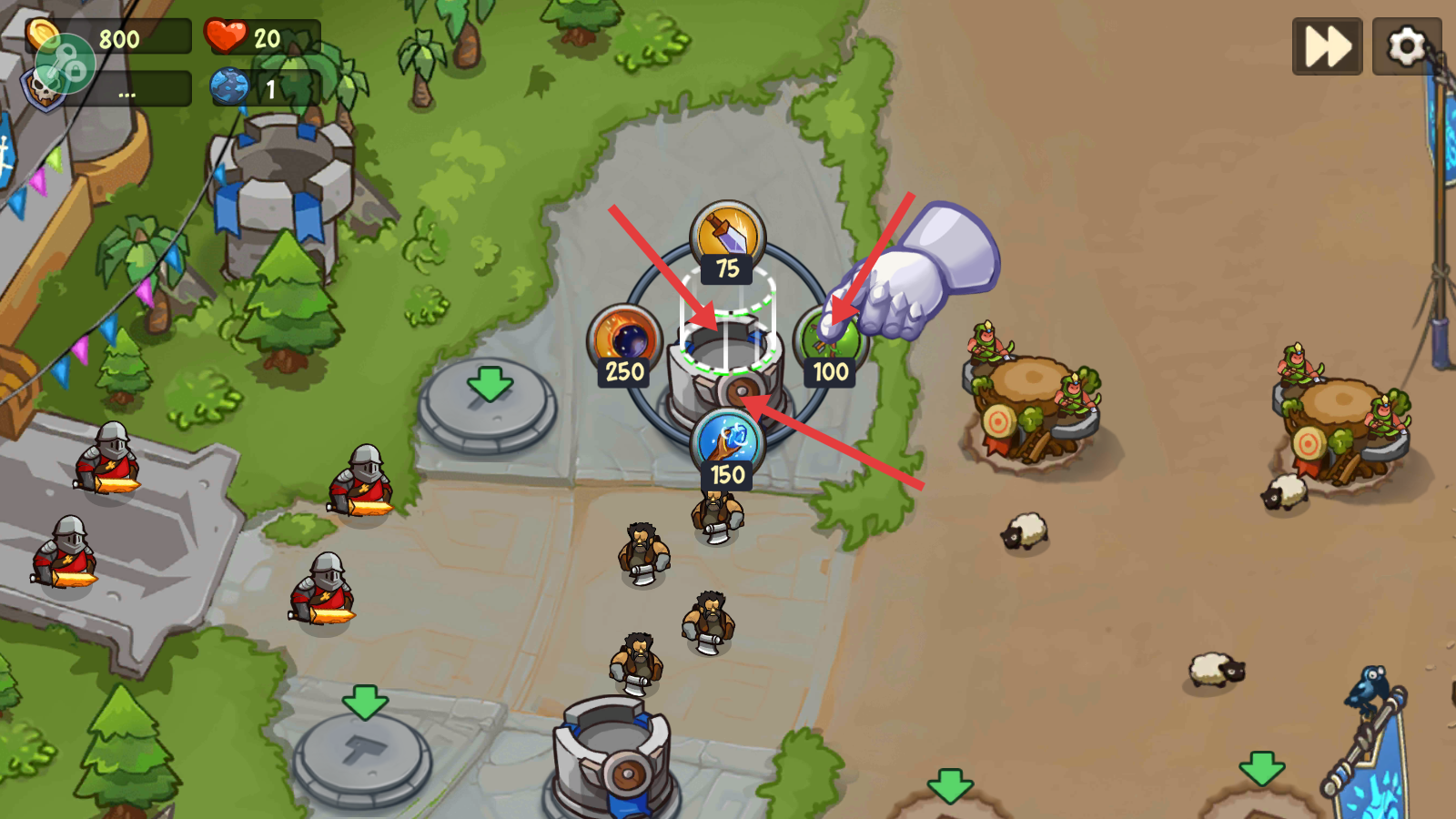Screen dimensions: 1456x819
Task: Build the 250-coin fire orb tower
Action: [x=625, y=340]
